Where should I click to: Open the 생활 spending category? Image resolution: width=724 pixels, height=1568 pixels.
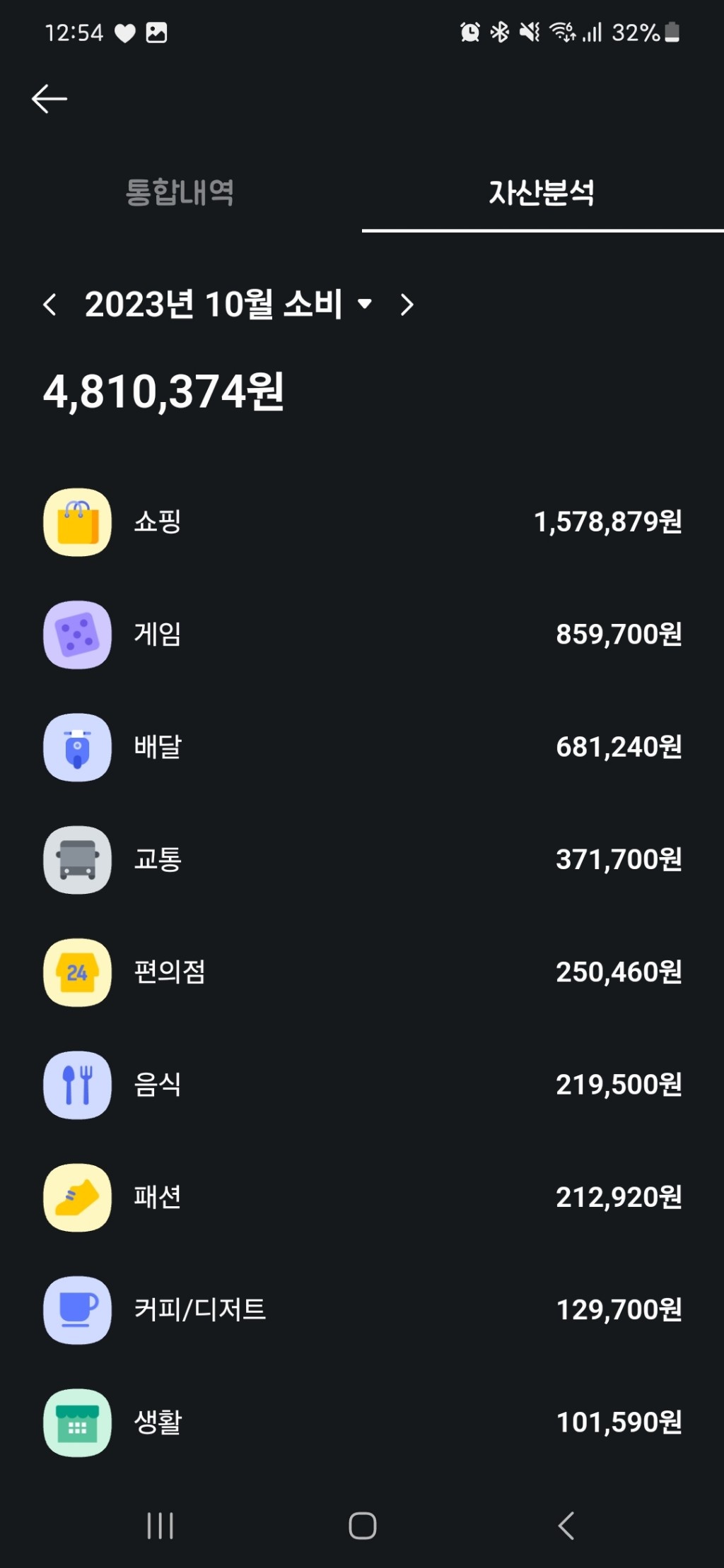362,1422
